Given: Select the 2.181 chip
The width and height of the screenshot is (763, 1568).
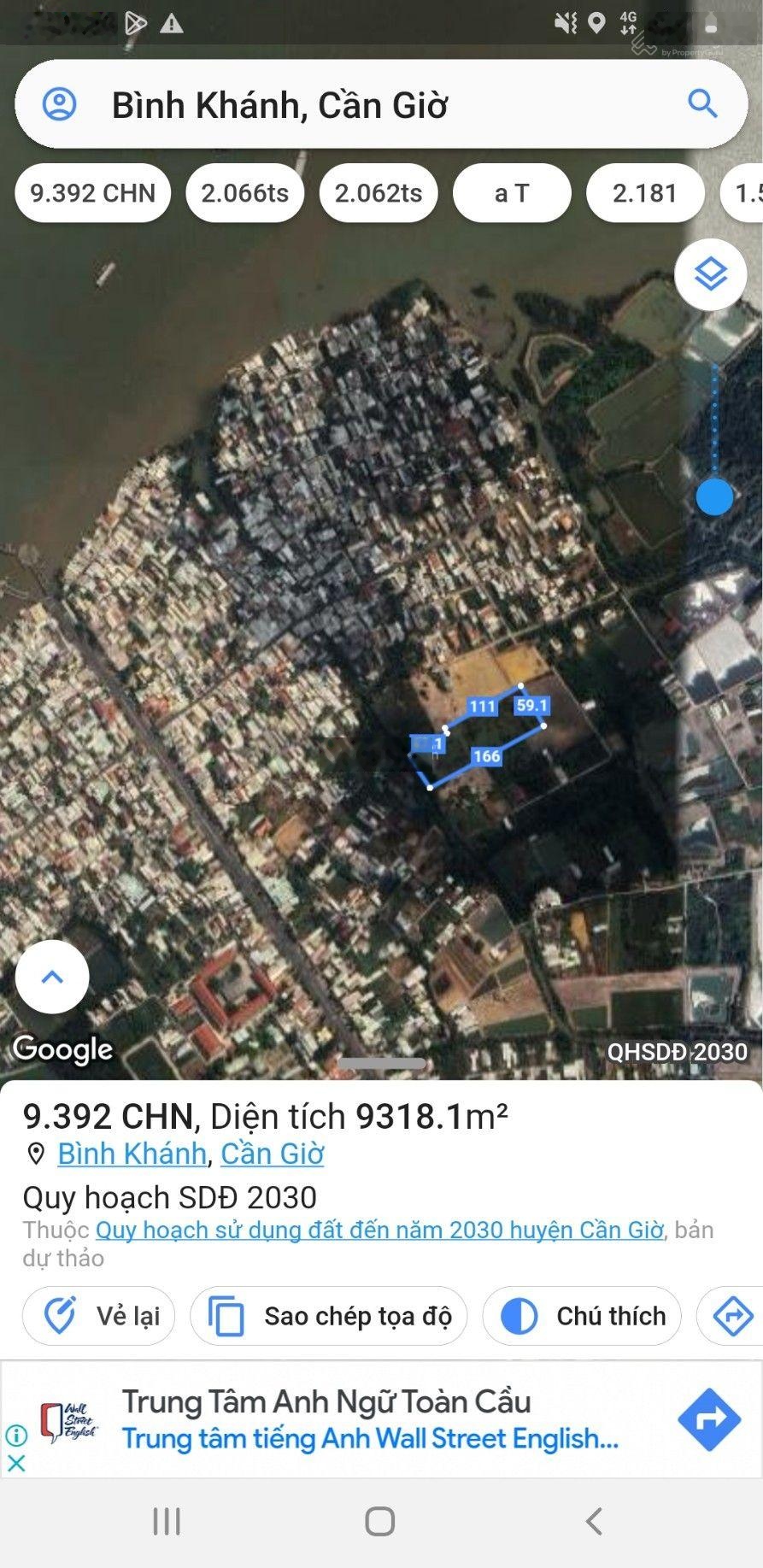Looking at the screenshot, I should tap(645, 193).
